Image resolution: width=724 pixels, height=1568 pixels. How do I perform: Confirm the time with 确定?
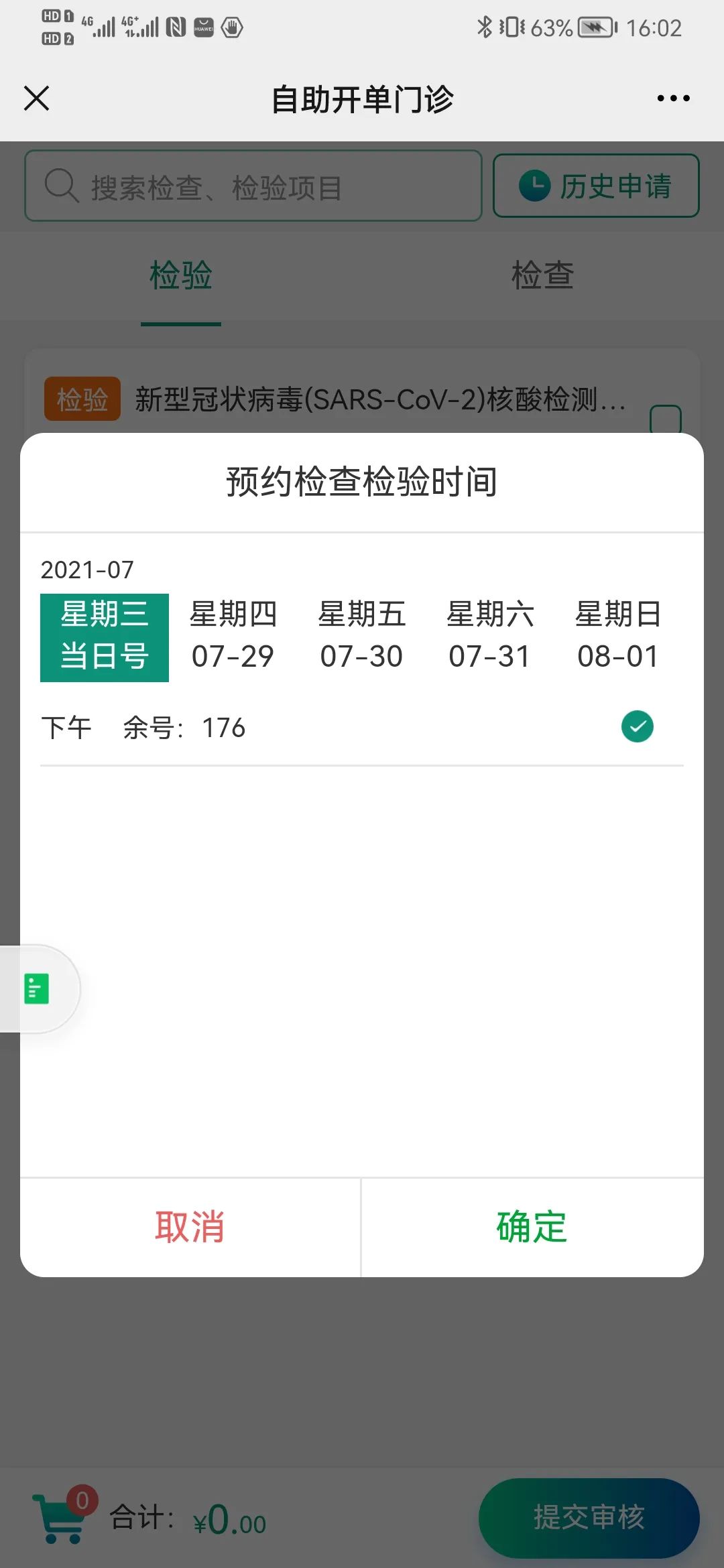pos(532,1227)
